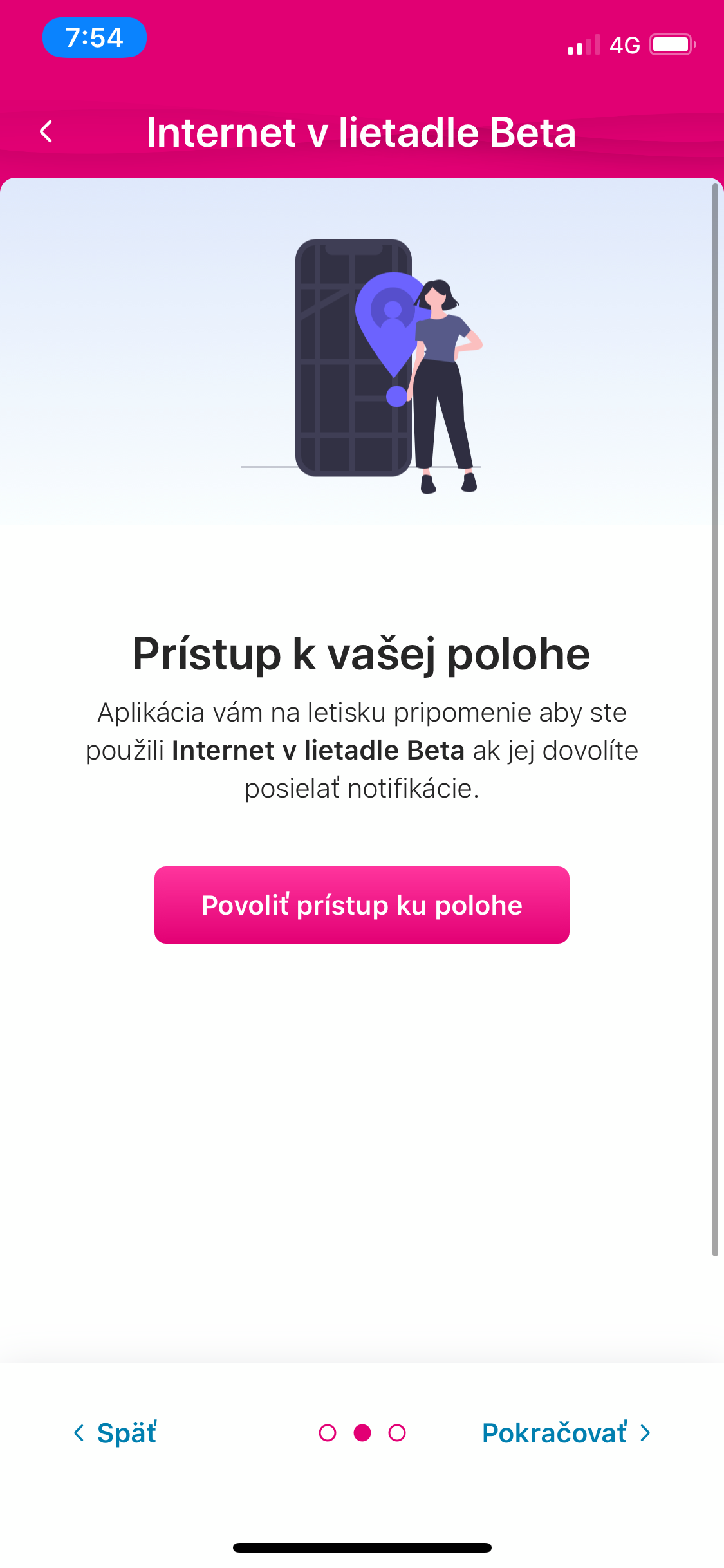
Task: Tap Povoliť prístup ku polohe button
Action: click(362, 904)
